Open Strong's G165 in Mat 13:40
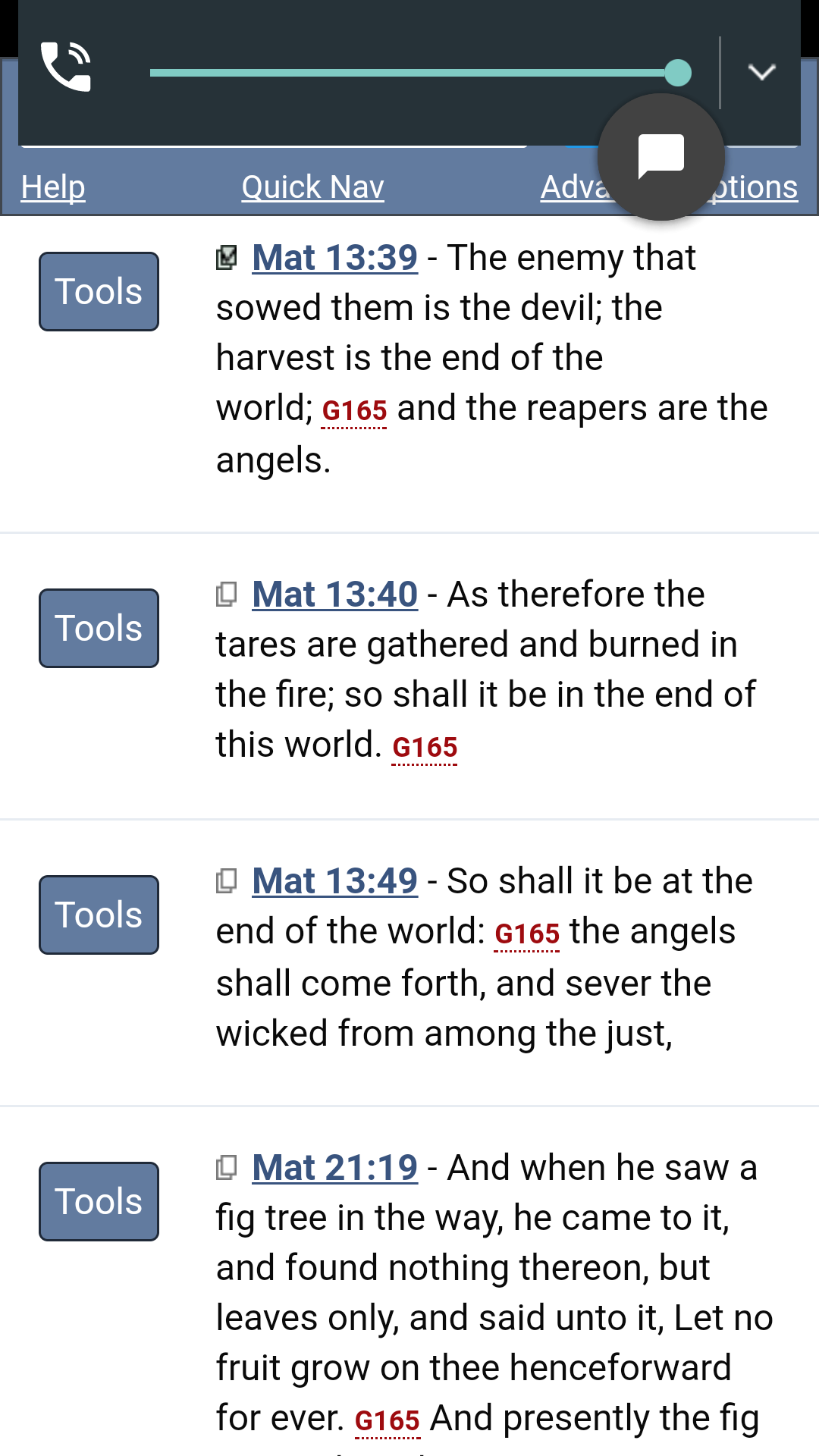The height and width of the screenshot is (1456, 819). [425, 748]
